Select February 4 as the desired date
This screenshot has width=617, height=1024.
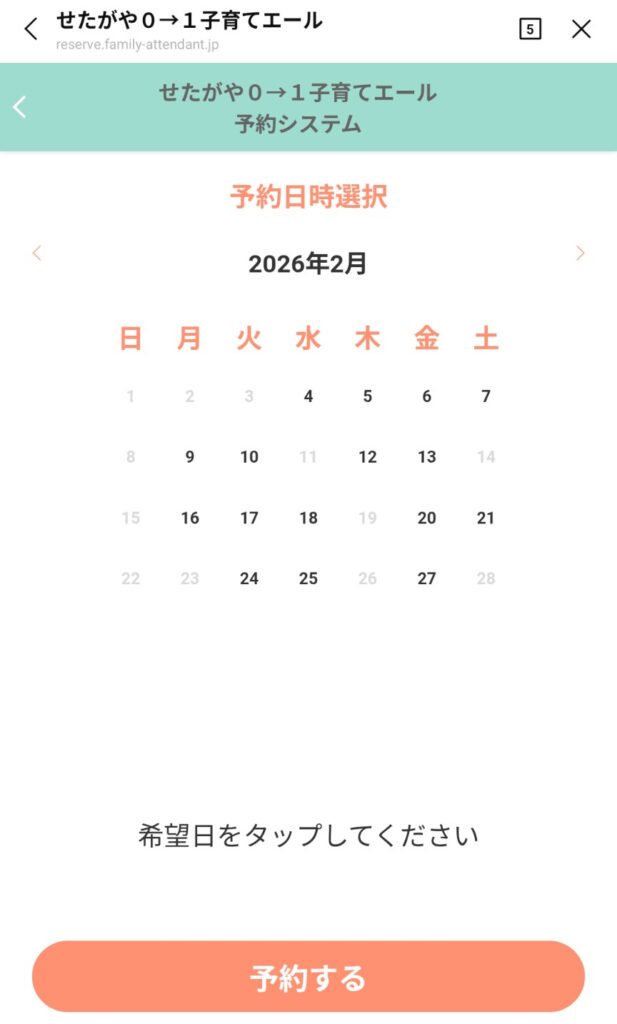(x=308, y=396)
